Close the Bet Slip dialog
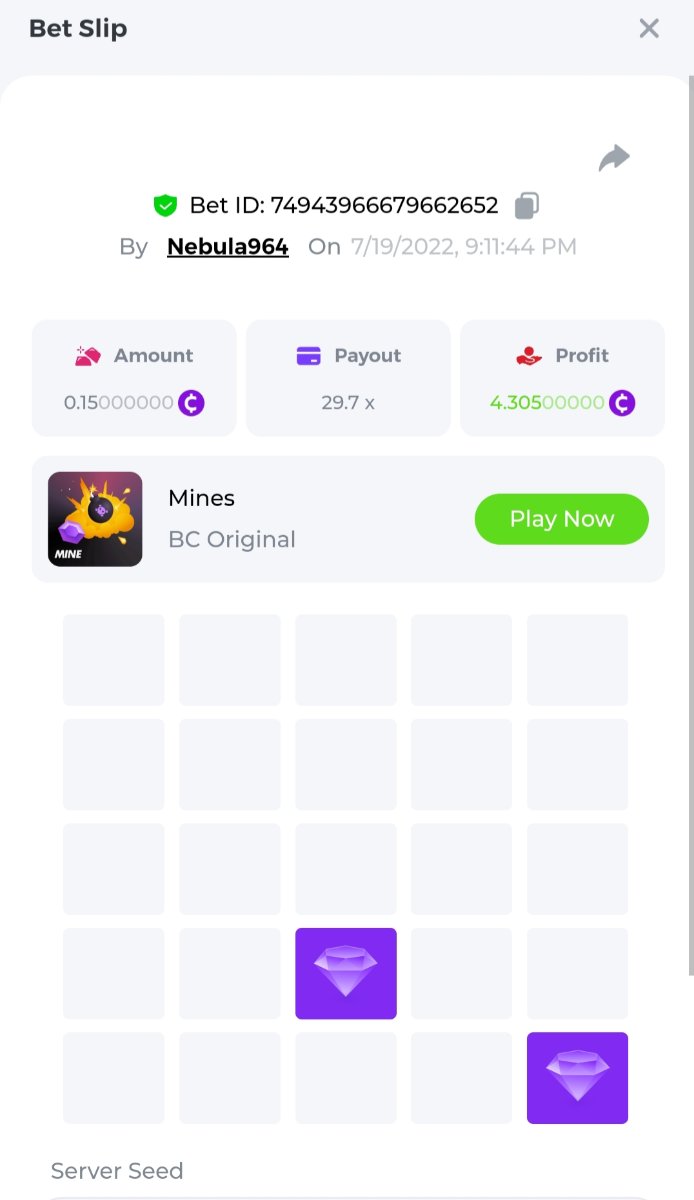 (x=649, y=29)
